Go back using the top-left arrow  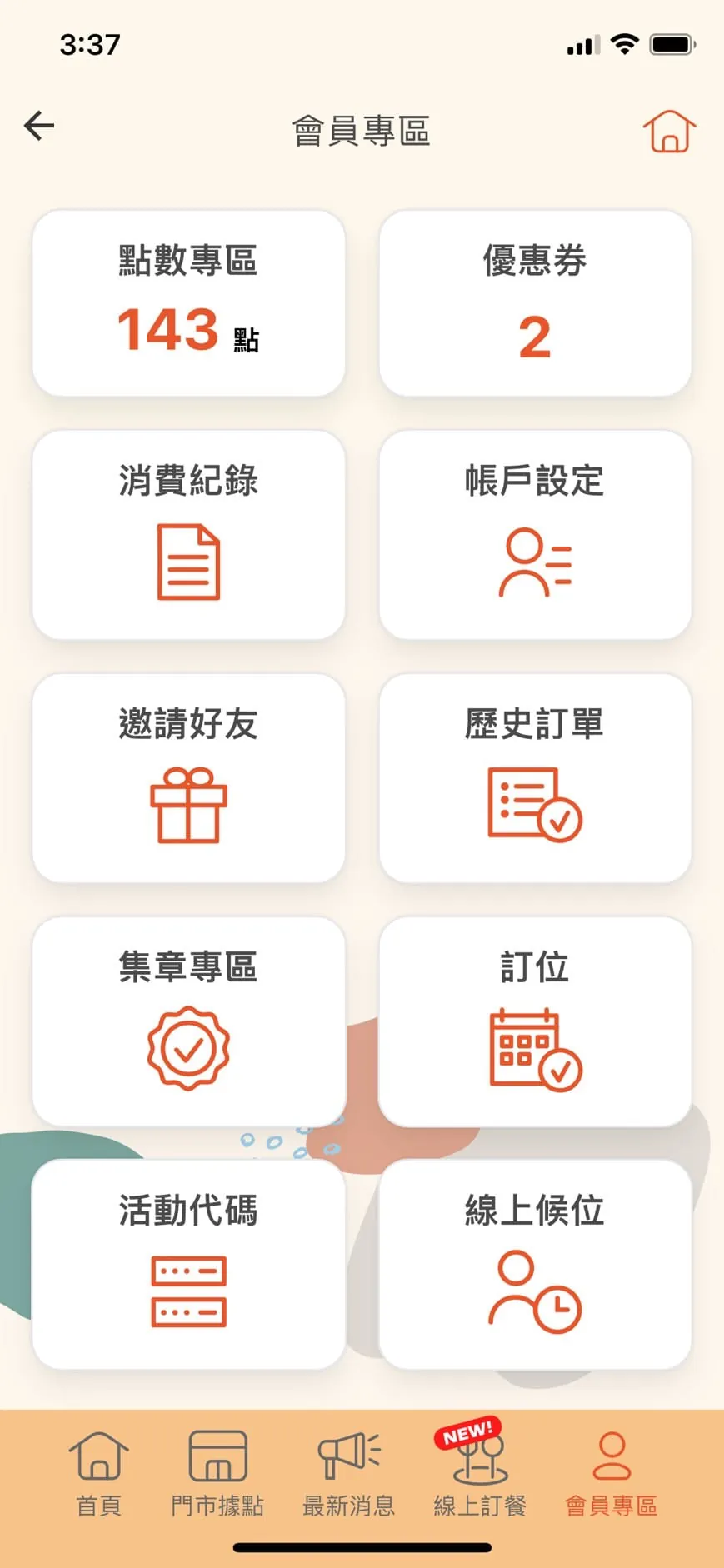[39, 126]
